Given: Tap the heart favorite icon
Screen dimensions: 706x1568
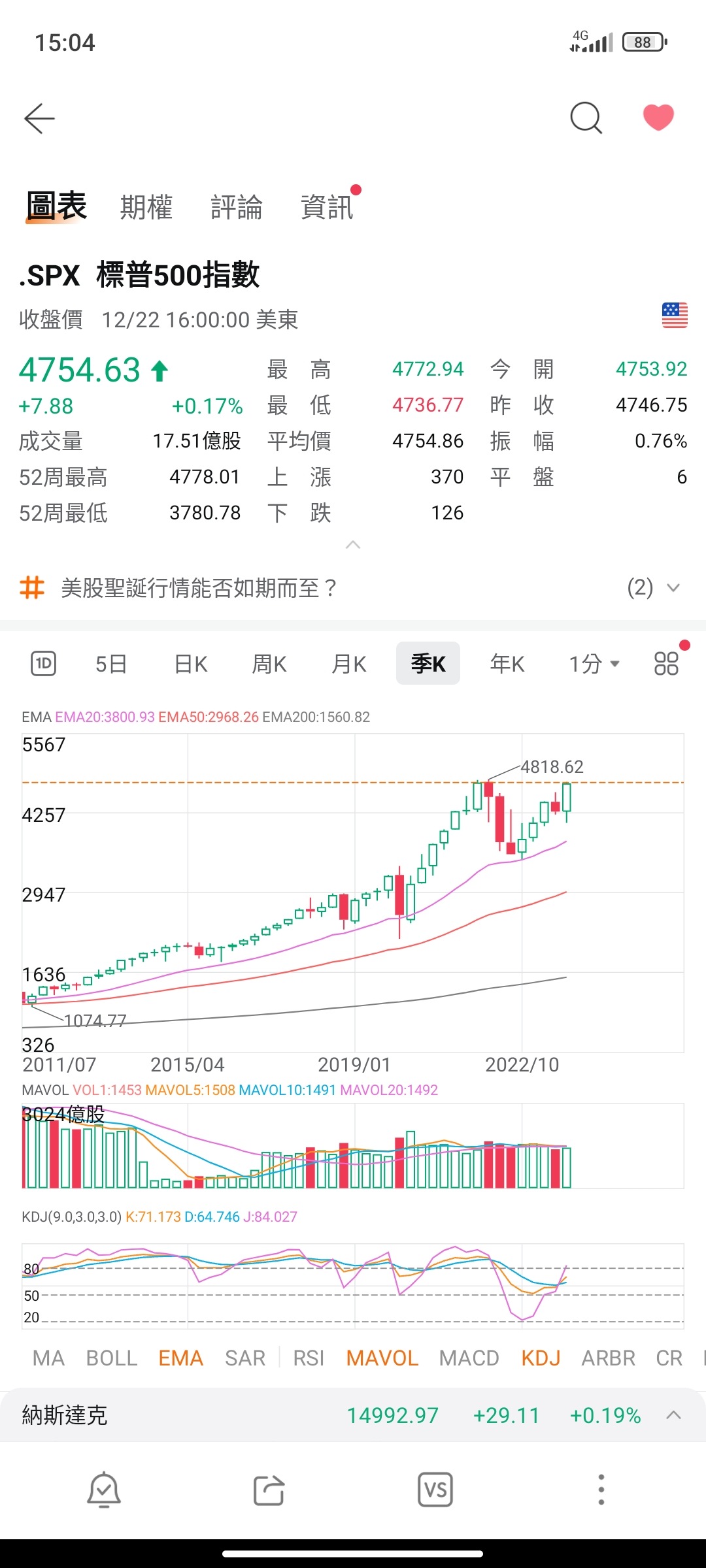Looking at the screenshot, I should (x=659, y=116).
